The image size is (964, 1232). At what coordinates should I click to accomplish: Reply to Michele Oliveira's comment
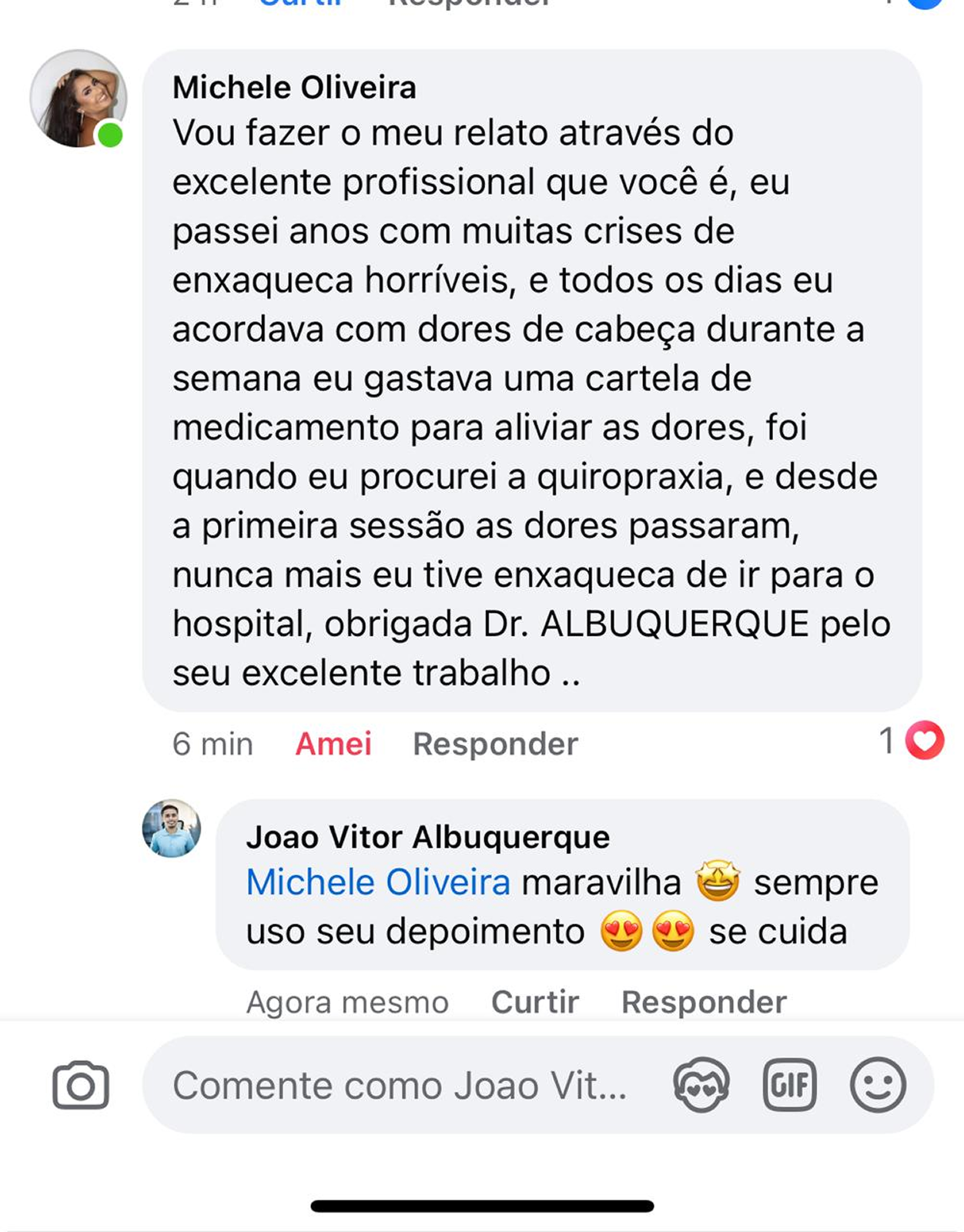(x=495, y=744)
